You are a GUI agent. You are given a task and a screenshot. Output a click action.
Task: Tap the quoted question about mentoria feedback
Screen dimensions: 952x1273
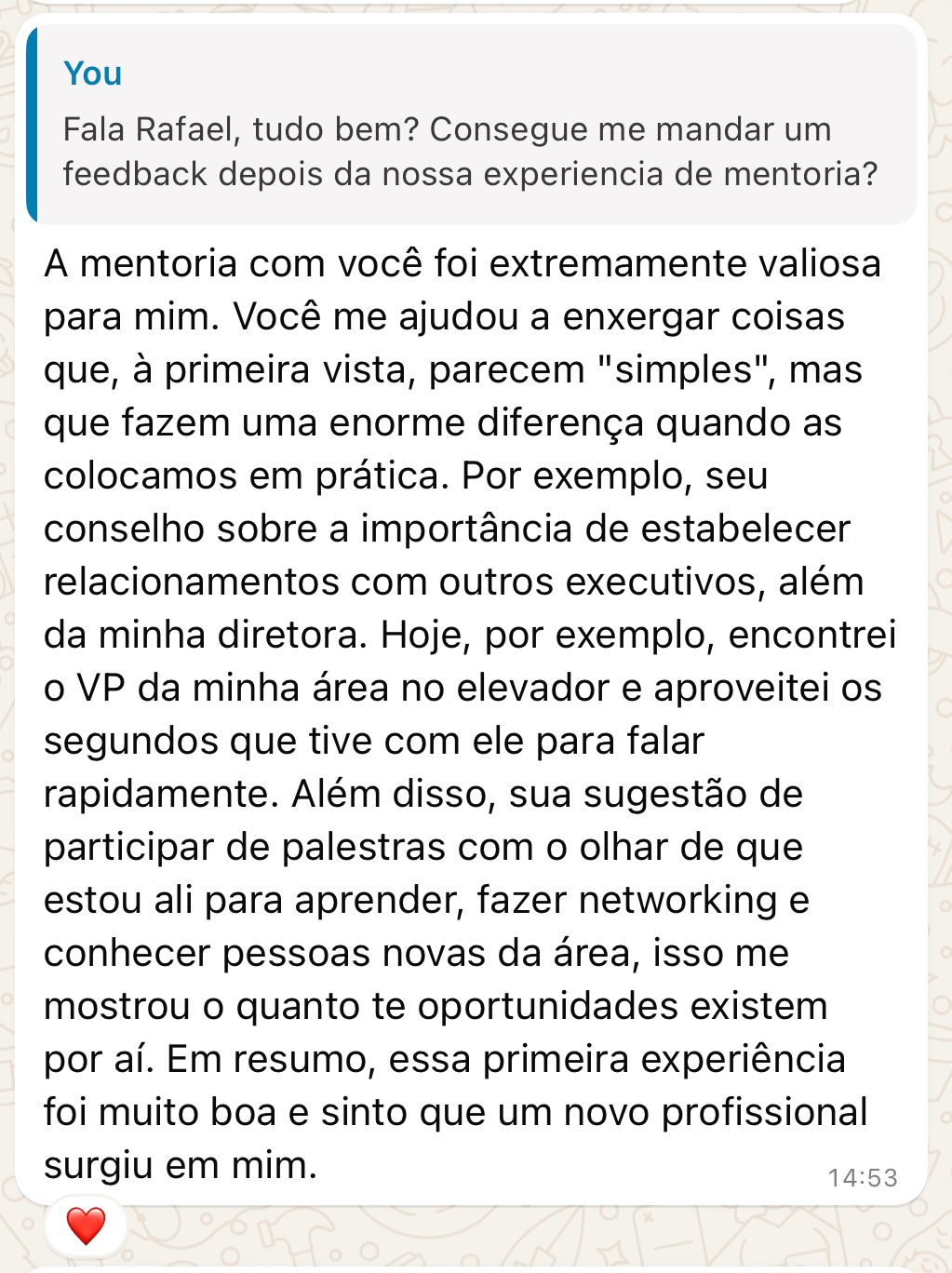coord(465,151)
